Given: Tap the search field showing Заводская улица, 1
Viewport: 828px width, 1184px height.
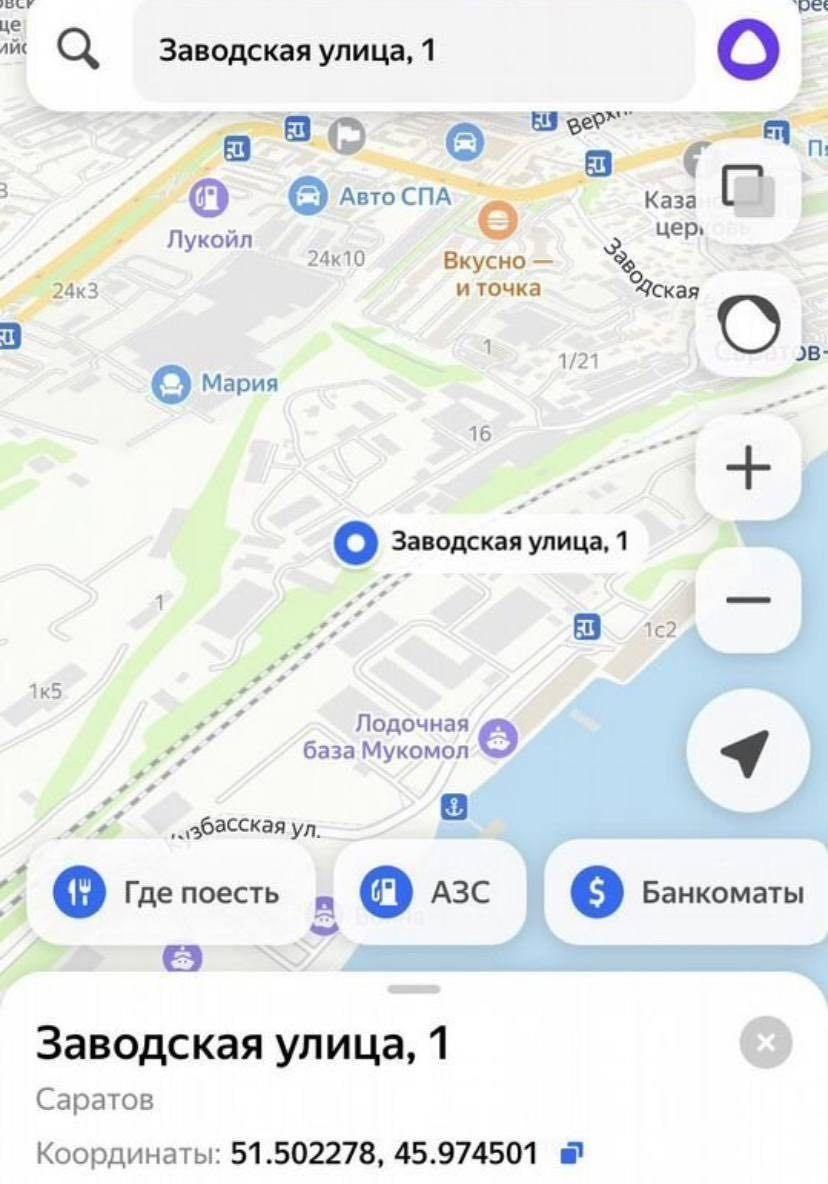Looking at the screenshot, I should pos(412,51).
